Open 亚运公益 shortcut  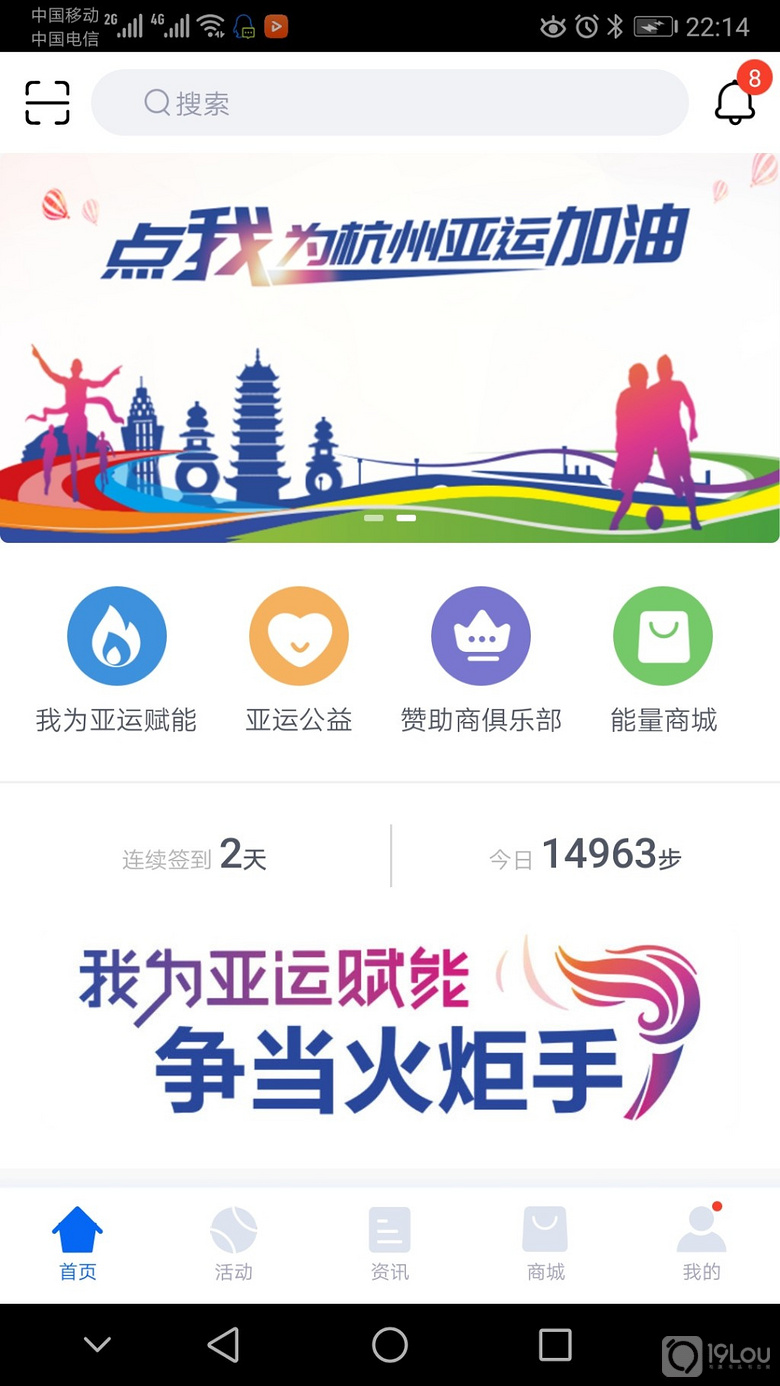click(x=298, y=660)
